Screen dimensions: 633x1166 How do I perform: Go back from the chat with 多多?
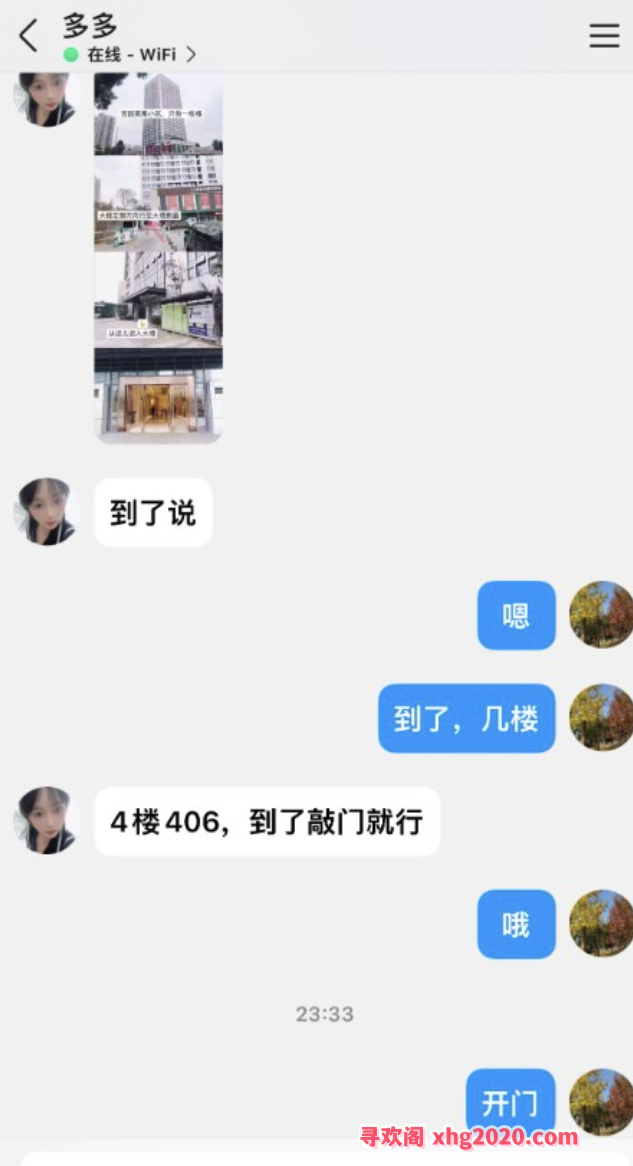click(28, 36)
